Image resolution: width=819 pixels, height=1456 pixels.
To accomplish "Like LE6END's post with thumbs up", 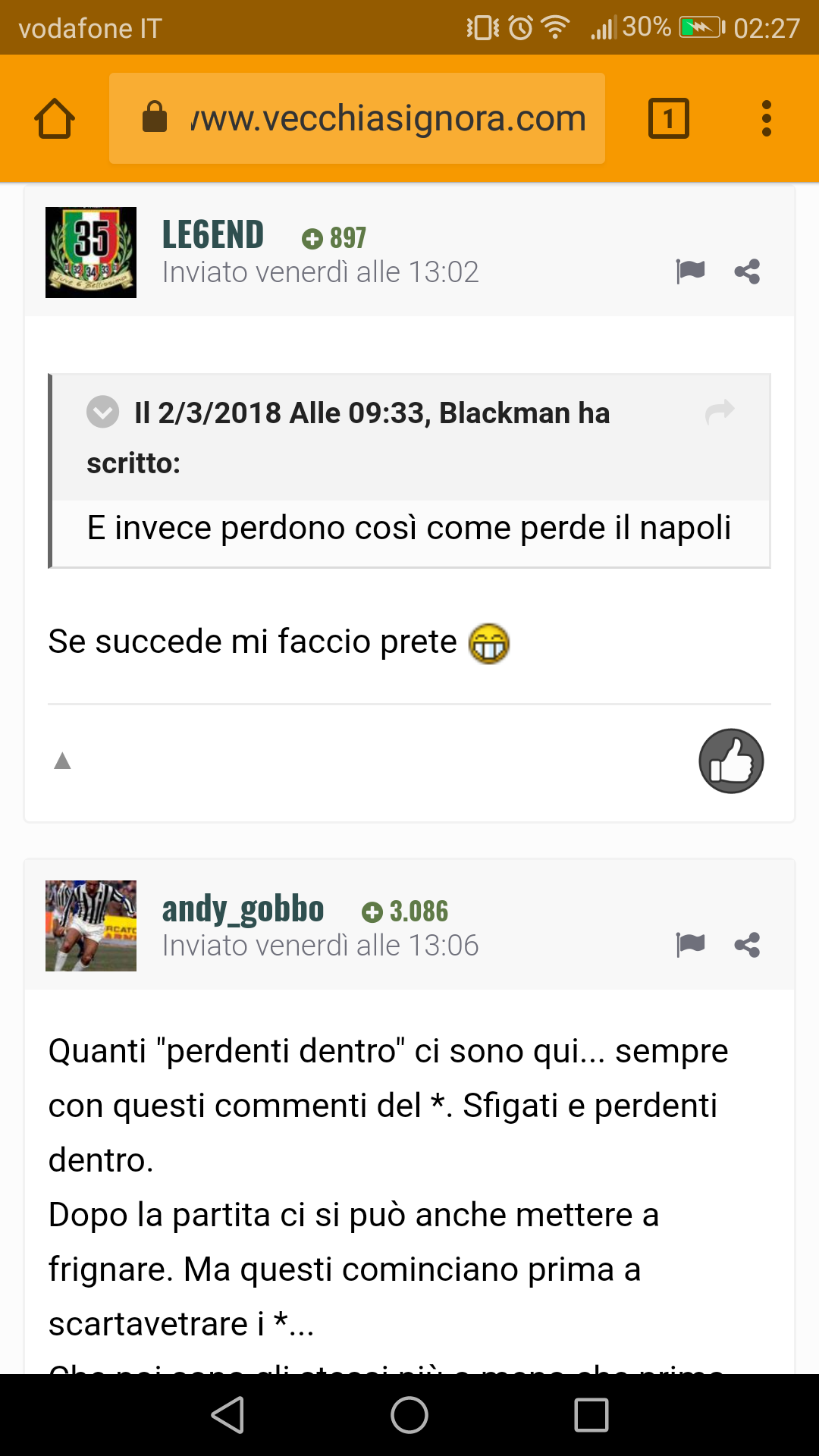I will point(730,761).
